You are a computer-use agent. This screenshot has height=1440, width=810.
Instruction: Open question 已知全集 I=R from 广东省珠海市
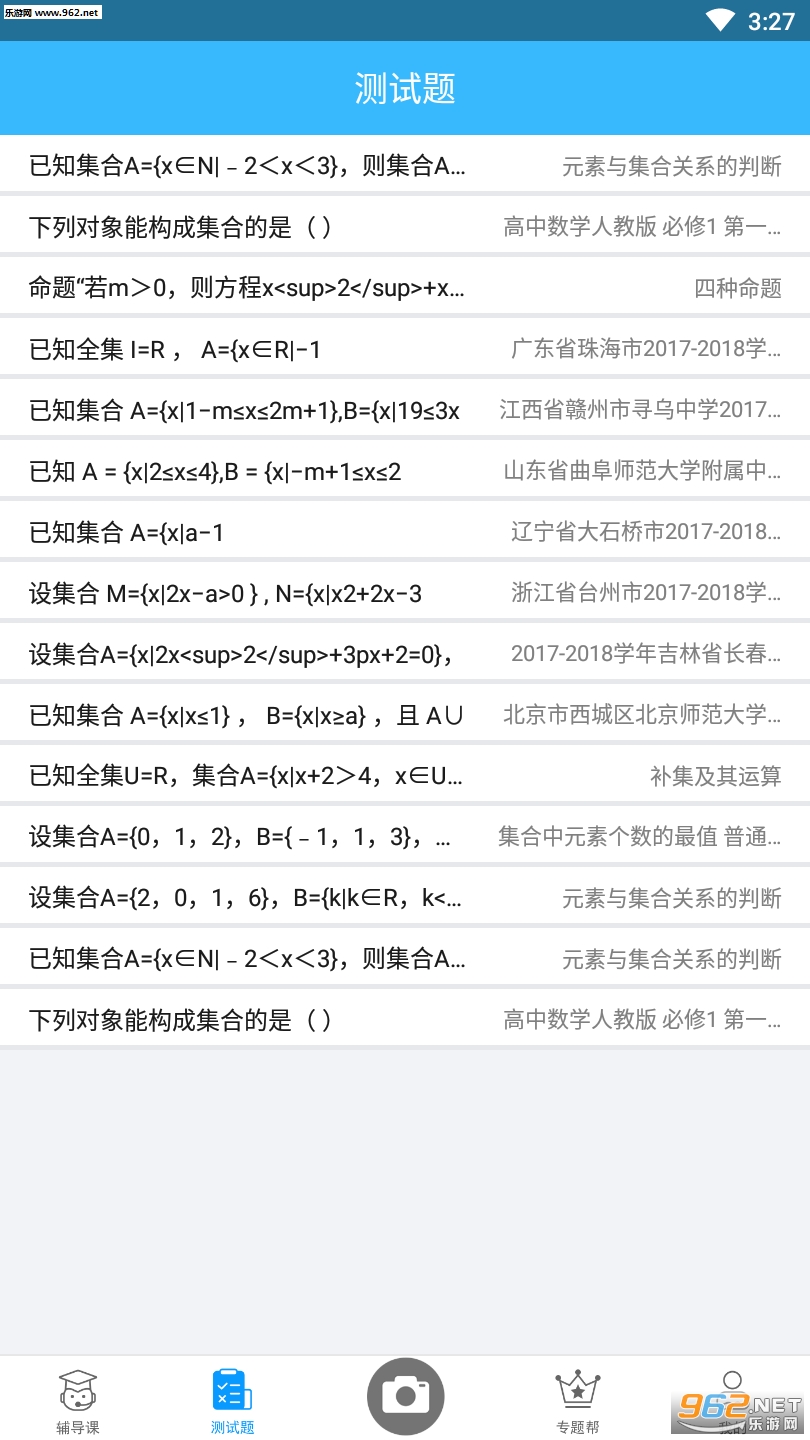coord(405,349)
